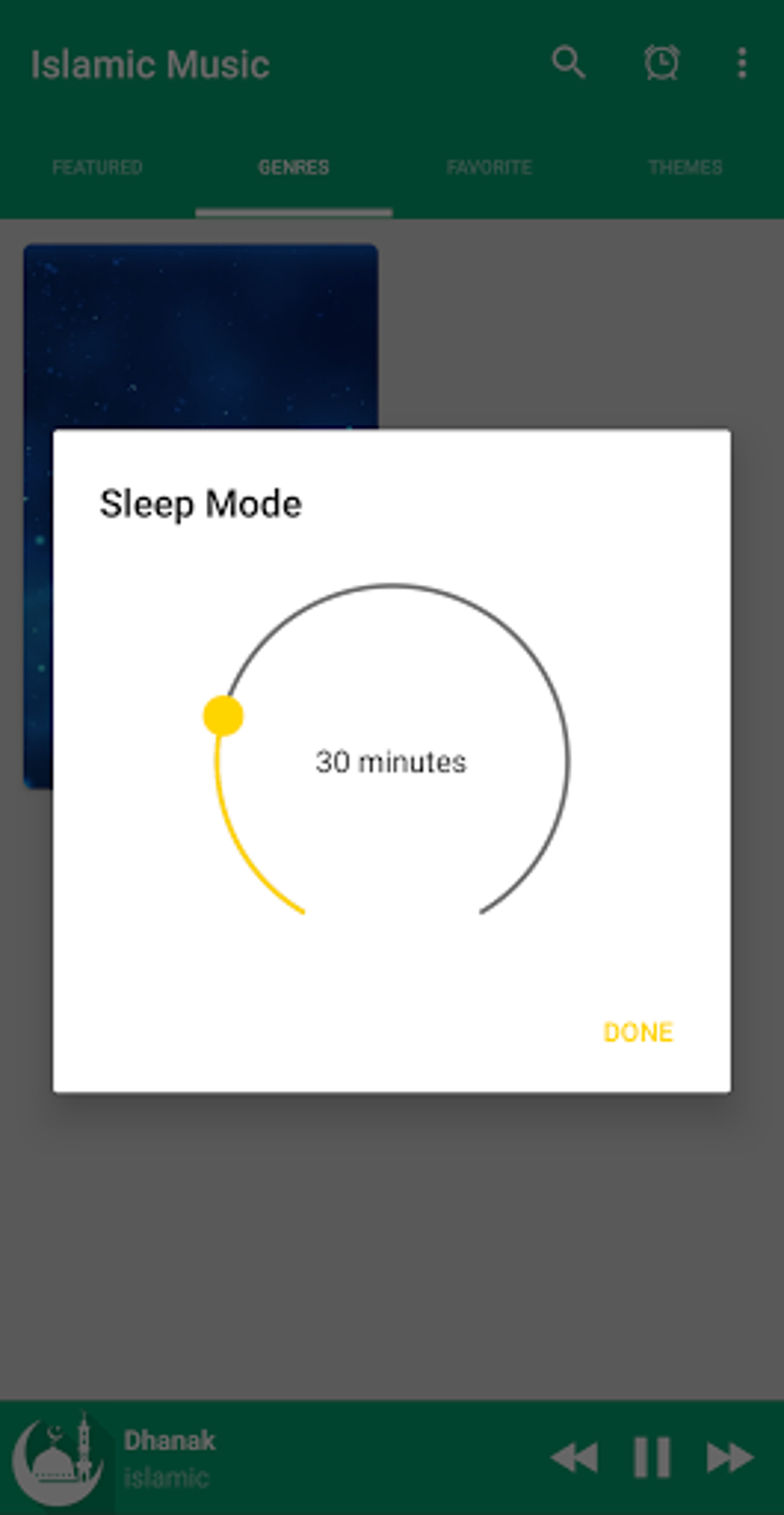784x1515 pixels.
Task: Switch to the Favorite tab
Action: point(489,168)
